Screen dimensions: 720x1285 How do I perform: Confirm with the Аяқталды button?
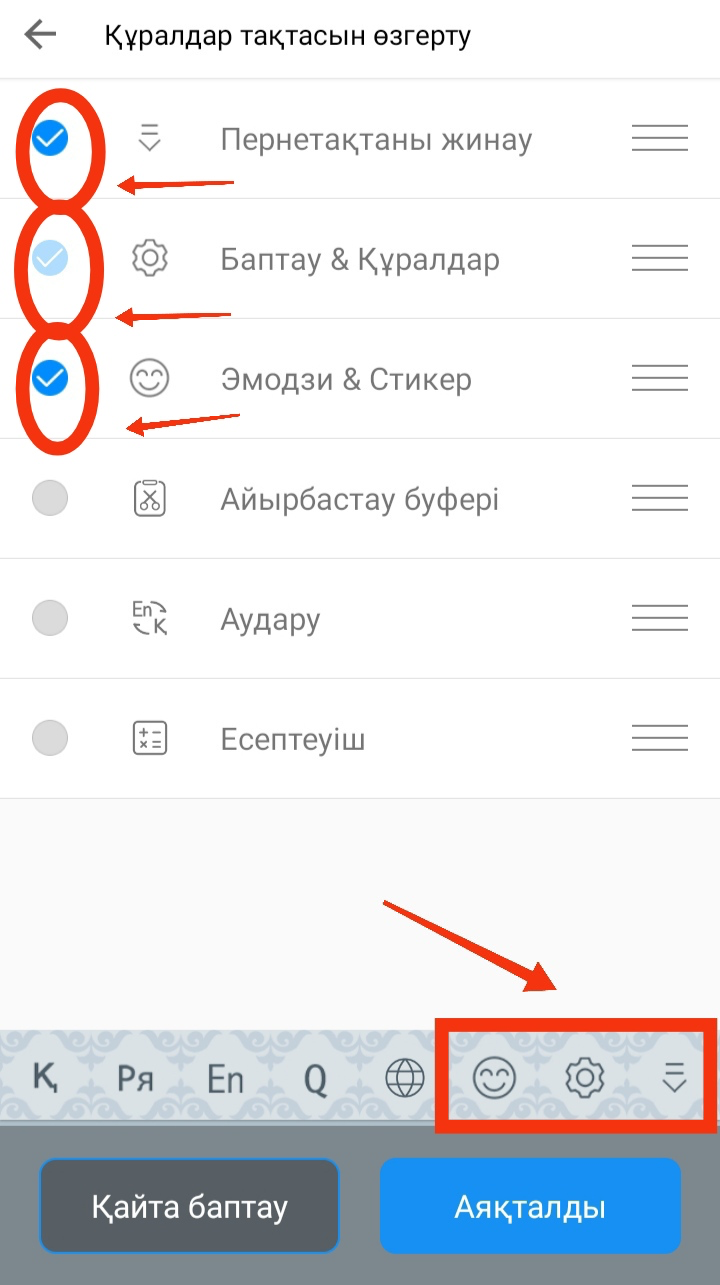[x=530, y=1206]
